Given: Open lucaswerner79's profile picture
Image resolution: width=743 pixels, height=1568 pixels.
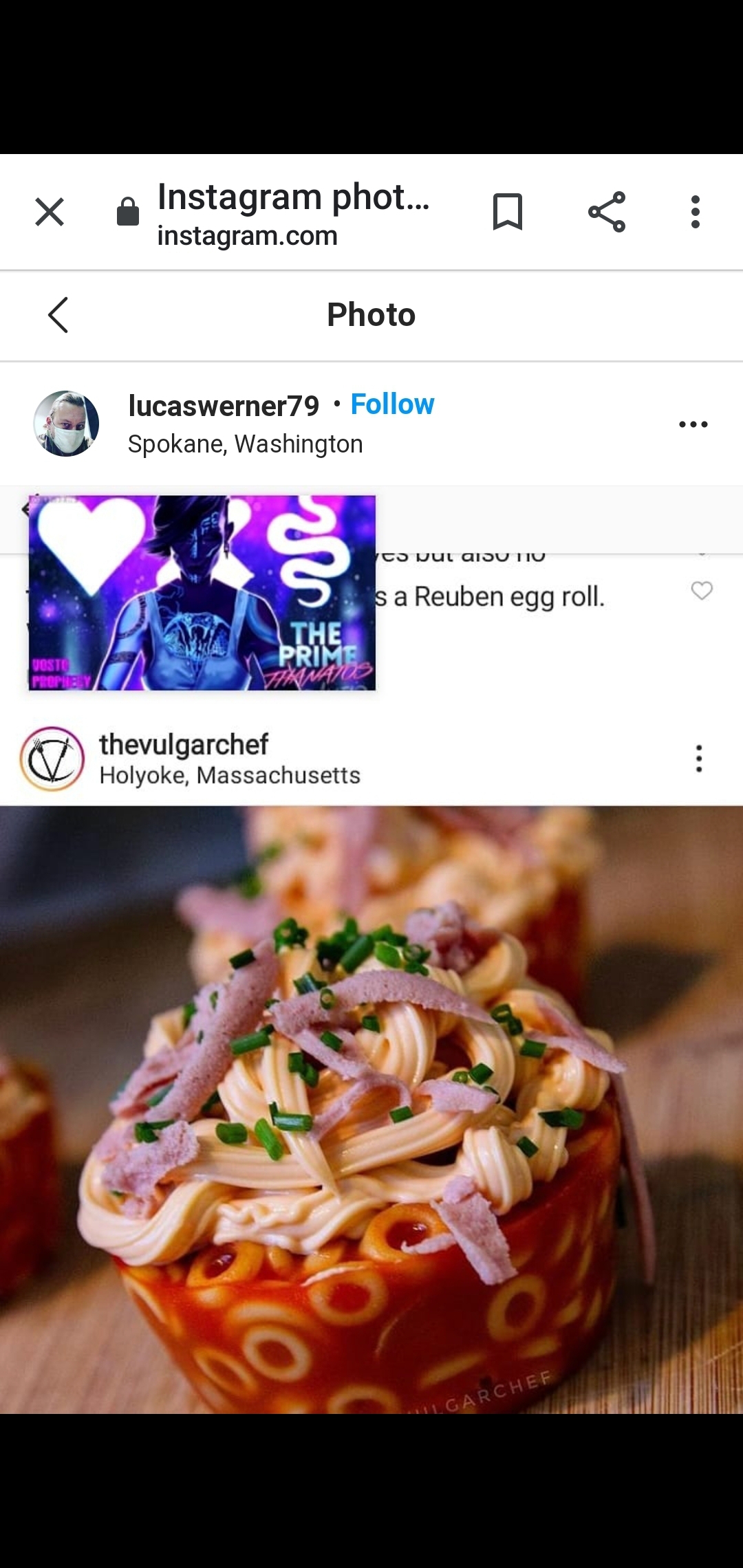Looking at the screenshot, I should pos(66,424).
